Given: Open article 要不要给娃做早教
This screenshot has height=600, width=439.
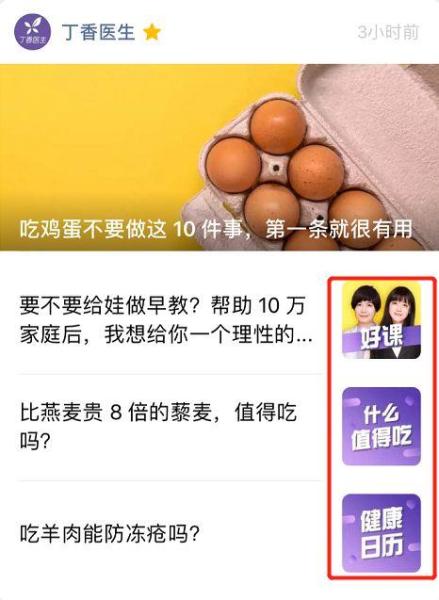Looking at the screenshot, I should click(x=166, y=320).
